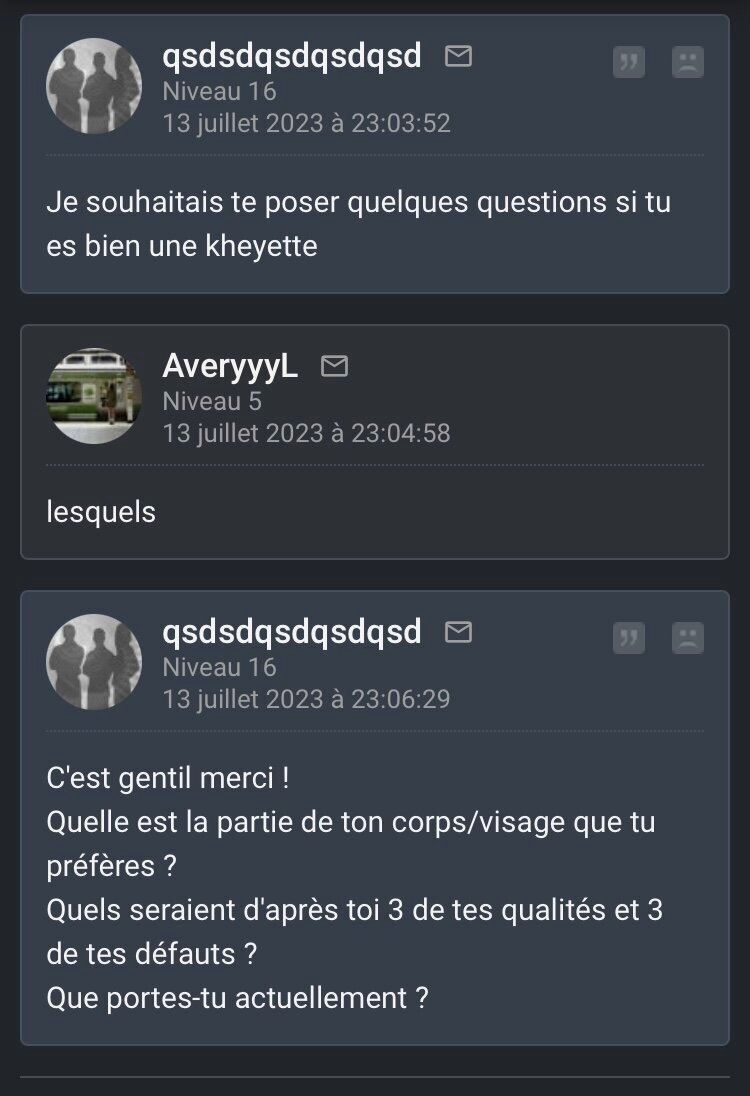Open AveryyyL's profile via username
Image resolution: width=750 pixels, height=1096 pixels.
[x=230, y=367]
